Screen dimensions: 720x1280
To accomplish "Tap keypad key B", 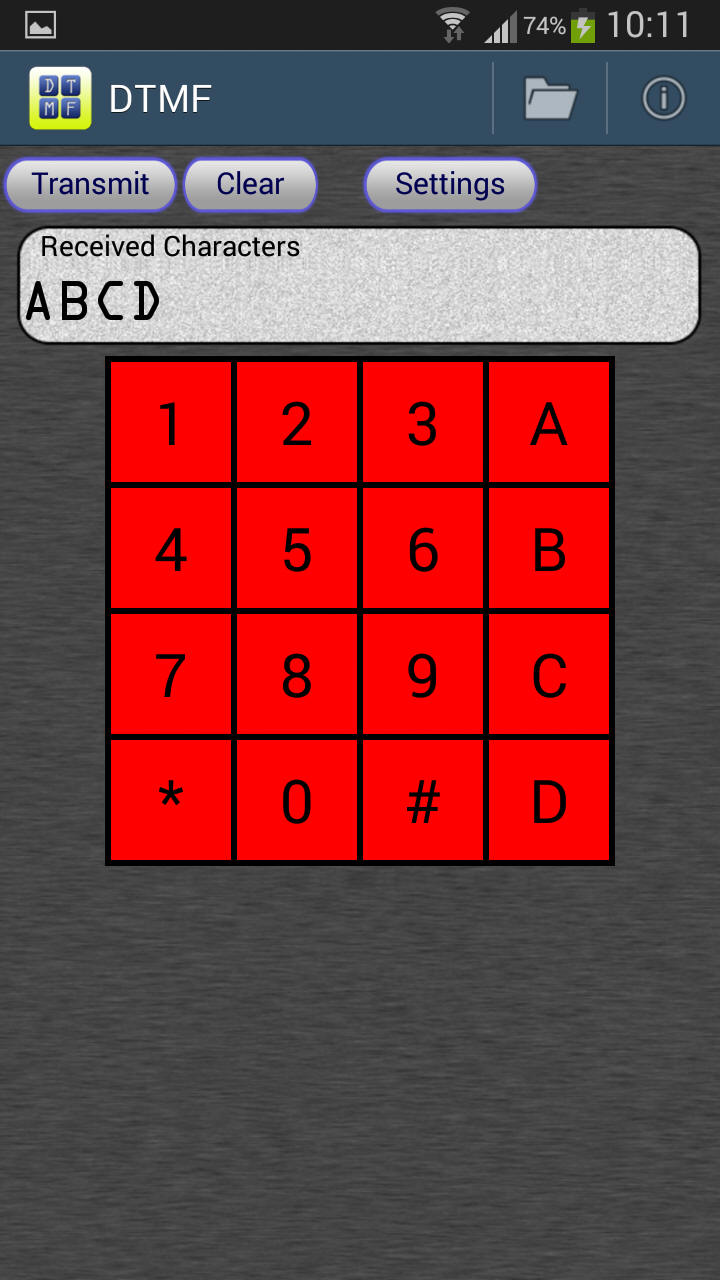I will pos(549,549).
